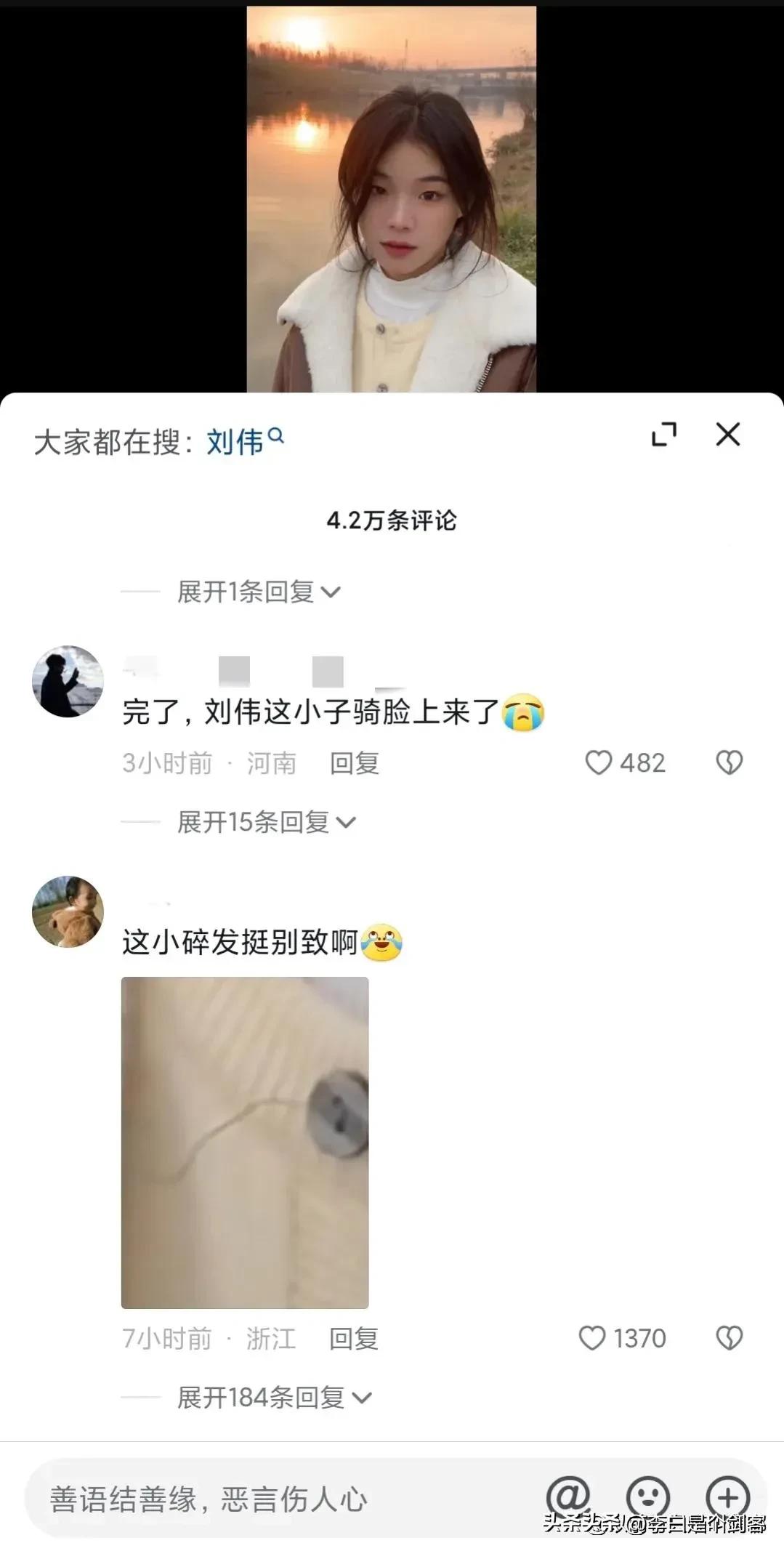This screenshot has height=1551, width=784.
Task: Close the comments panel
Action: (x=727, y=435)
